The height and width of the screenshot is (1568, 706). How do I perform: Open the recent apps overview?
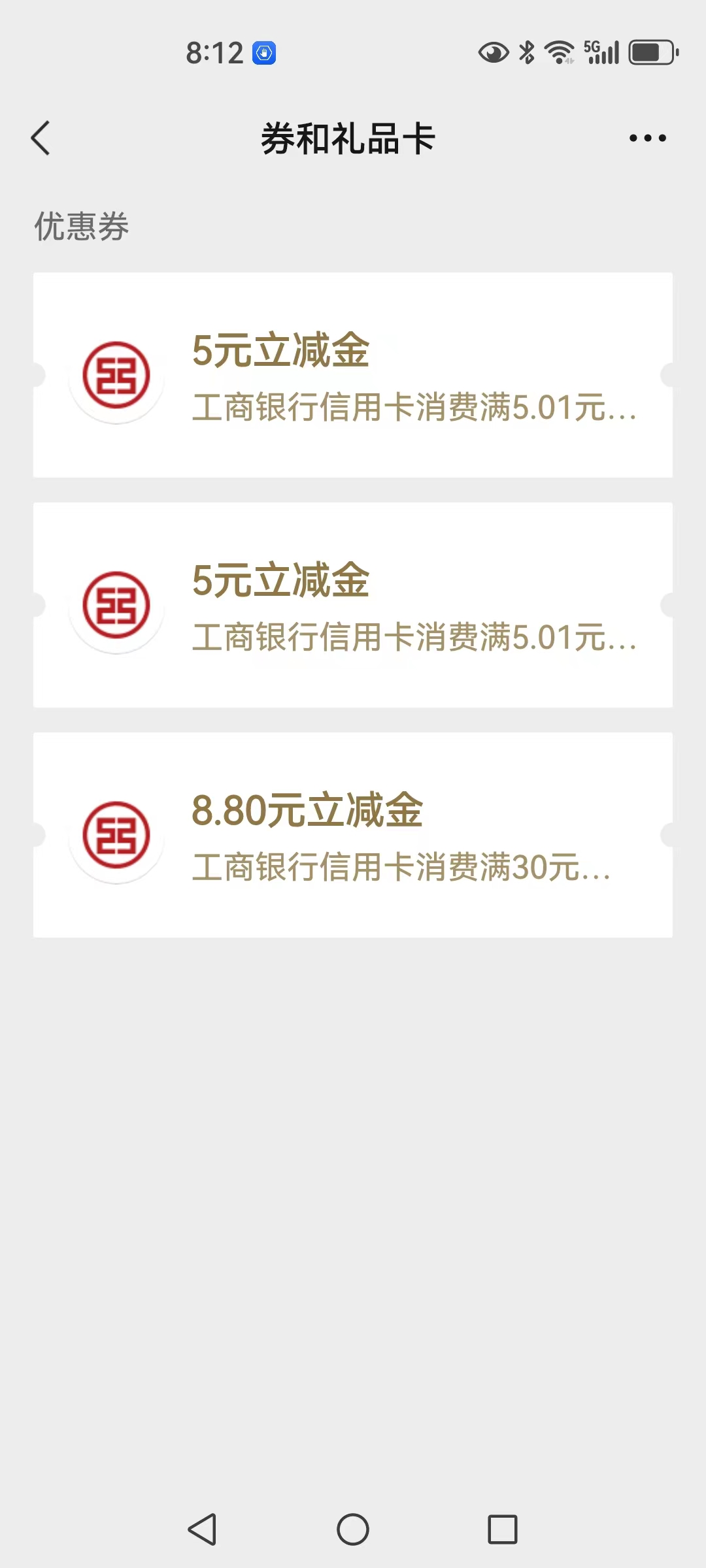click(503, 1529)
